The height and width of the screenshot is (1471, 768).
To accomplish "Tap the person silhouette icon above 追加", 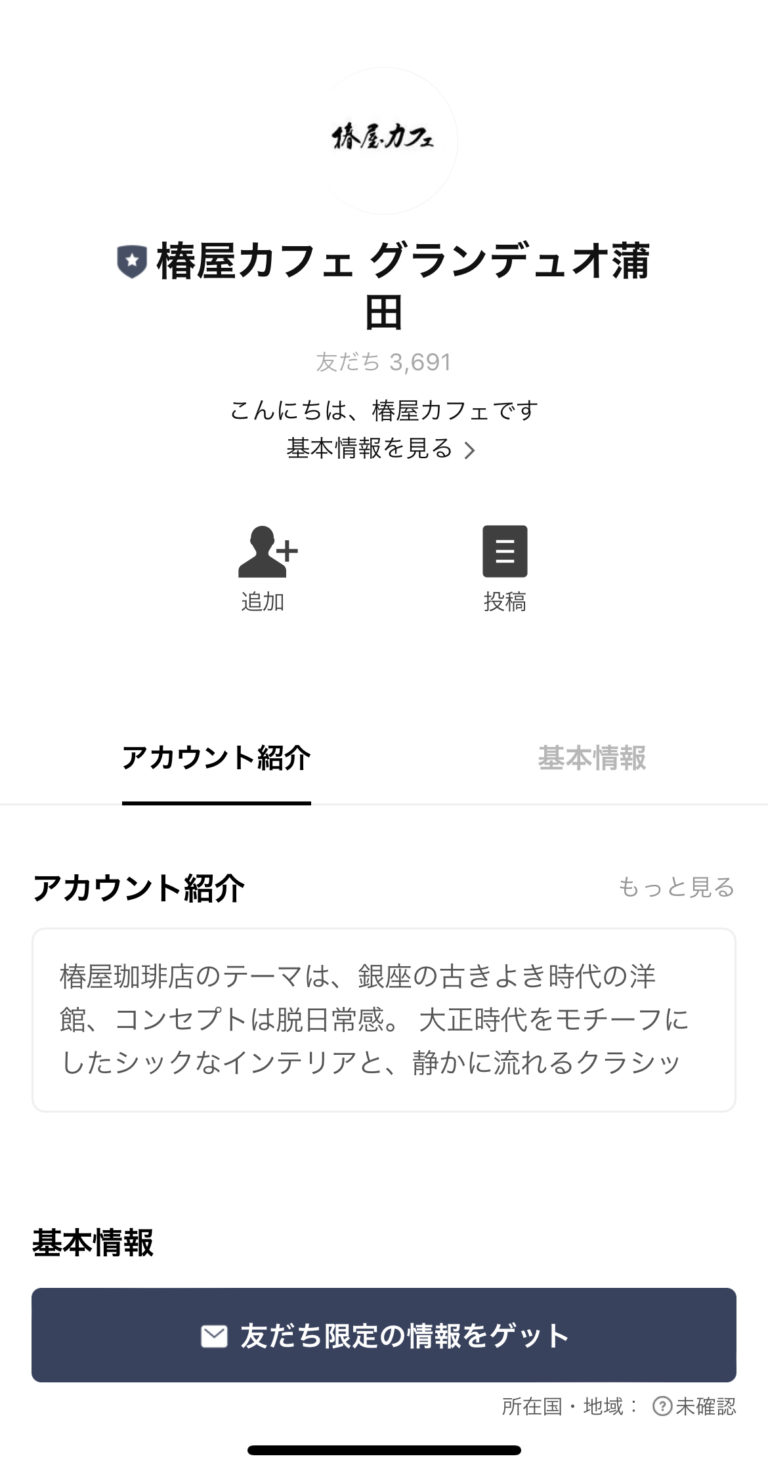I will coord(265,551).
